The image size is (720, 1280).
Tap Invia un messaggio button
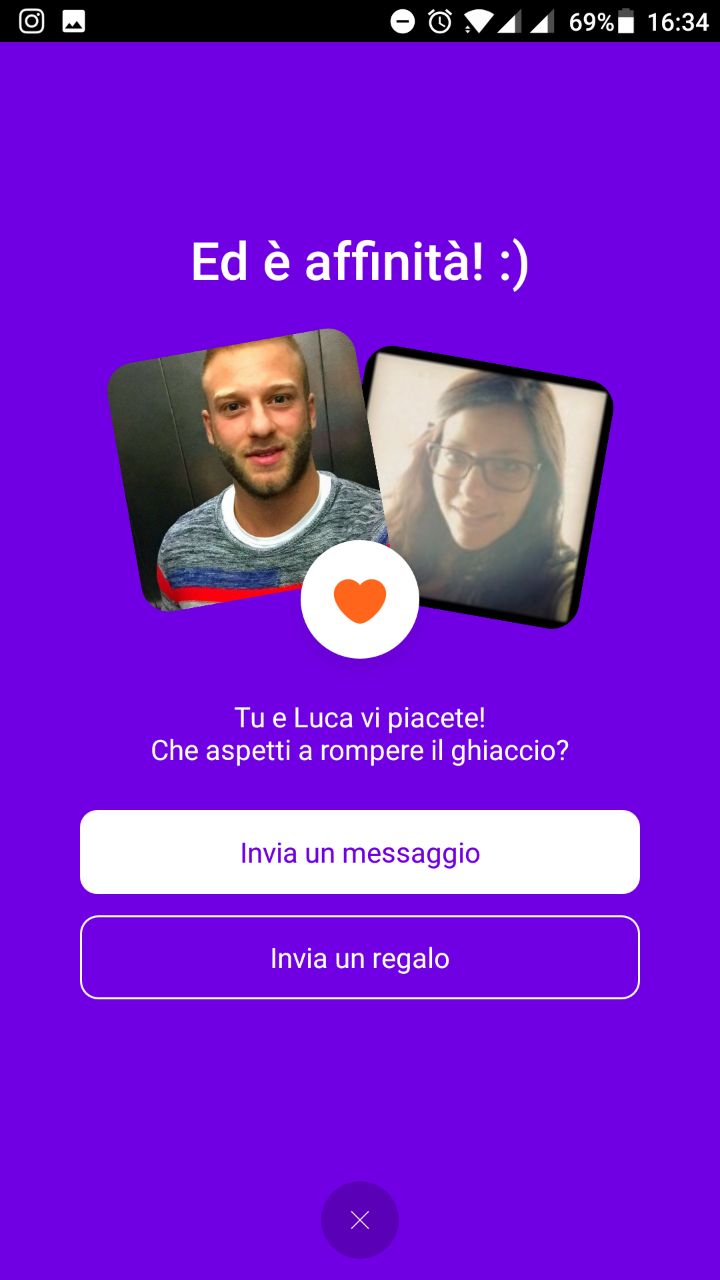pos(360,852)
